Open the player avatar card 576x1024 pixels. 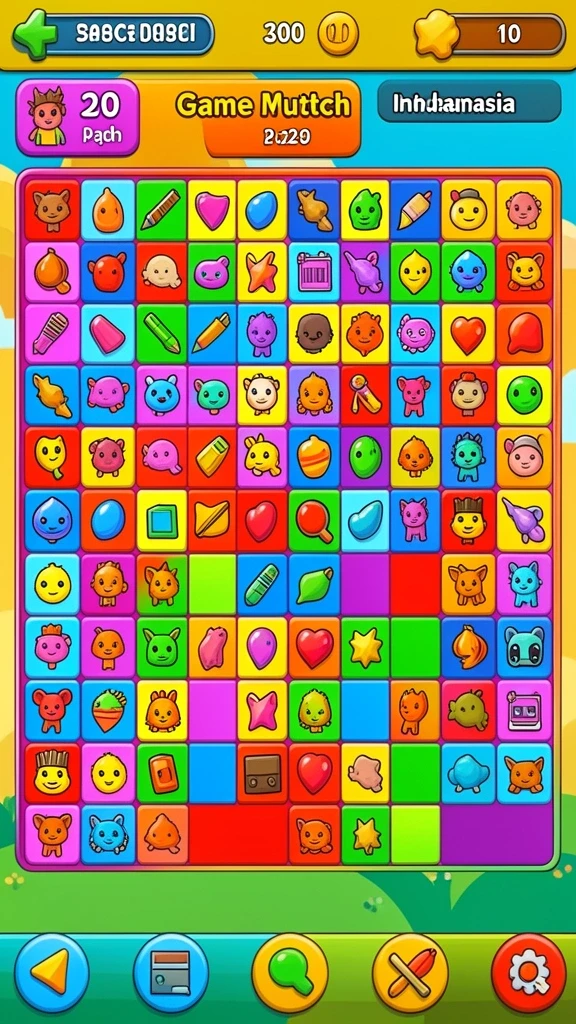(x=78, y=118)
